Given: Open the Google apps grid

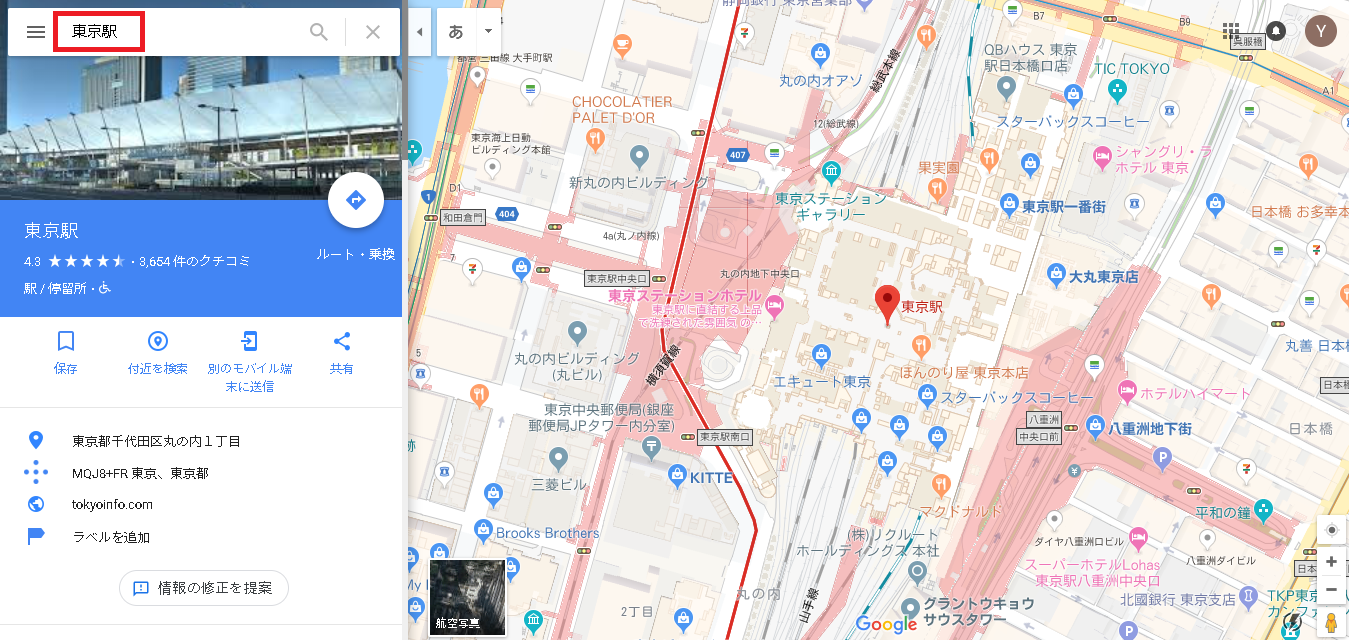Looking at the screenshot, I should click(x=1231, y=31).
